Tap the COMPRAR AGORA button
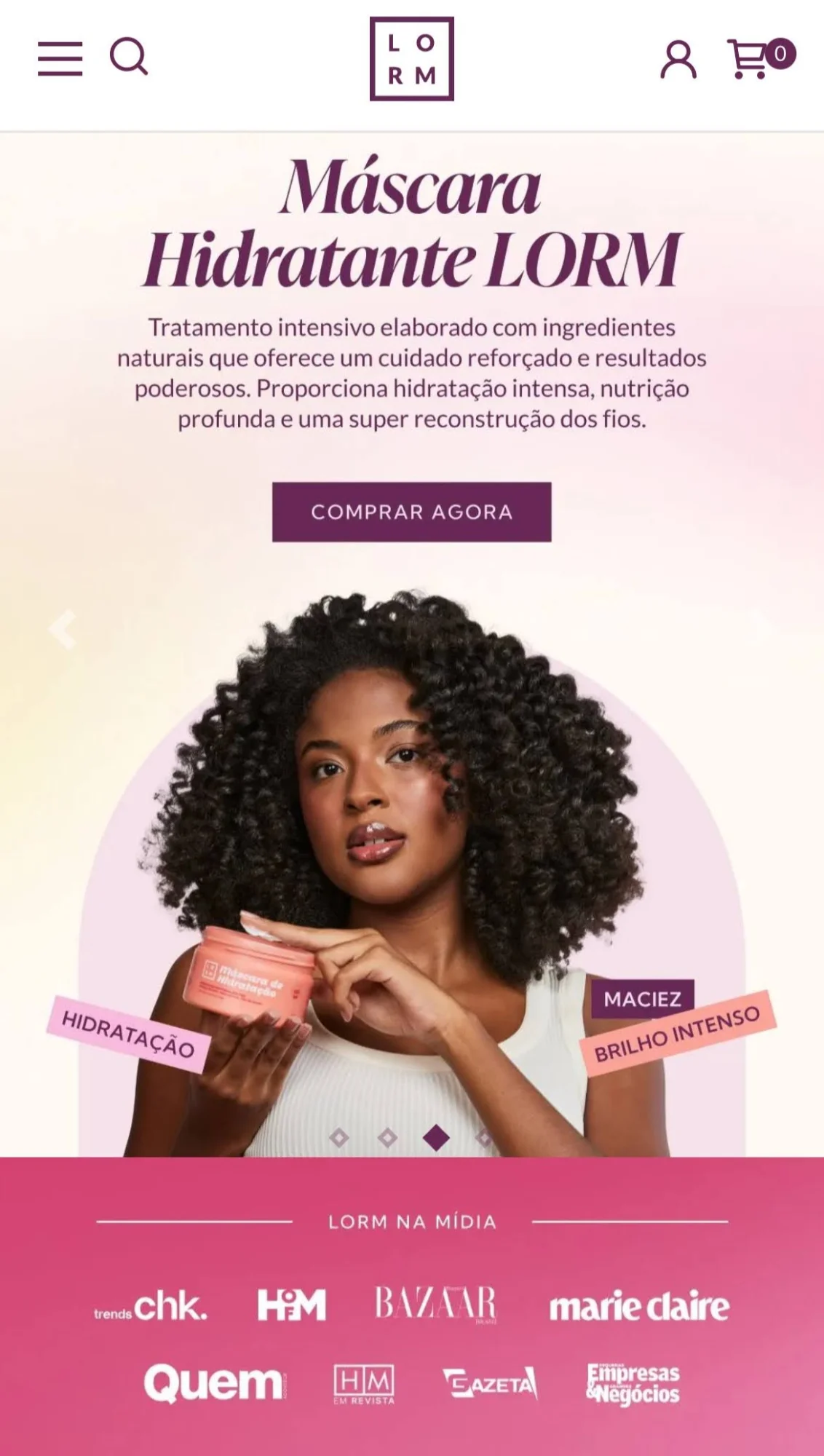The width and height of the screenshot is (824, 1456). [412, 512]
